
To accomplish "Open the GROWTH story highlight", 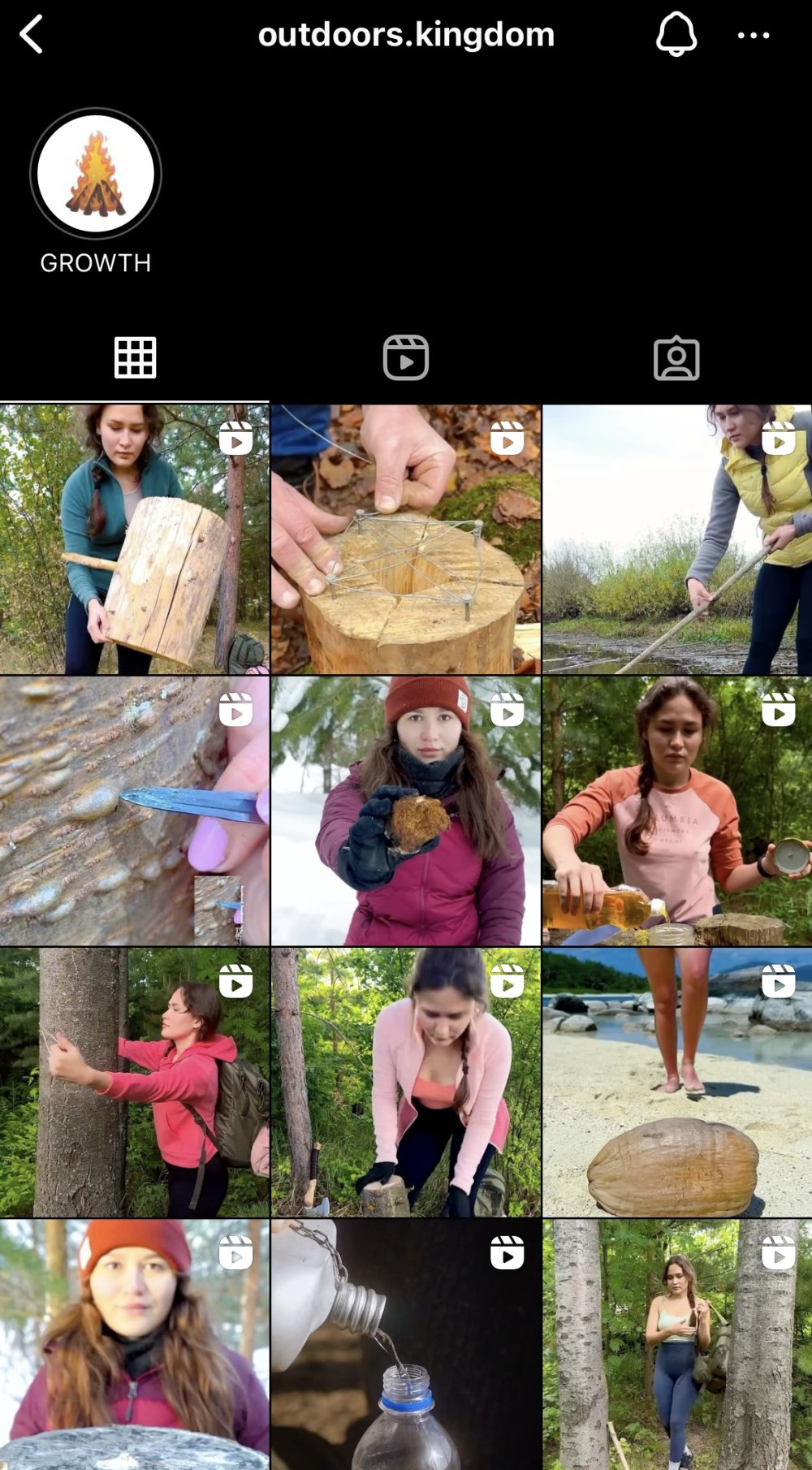I will 96,175.
